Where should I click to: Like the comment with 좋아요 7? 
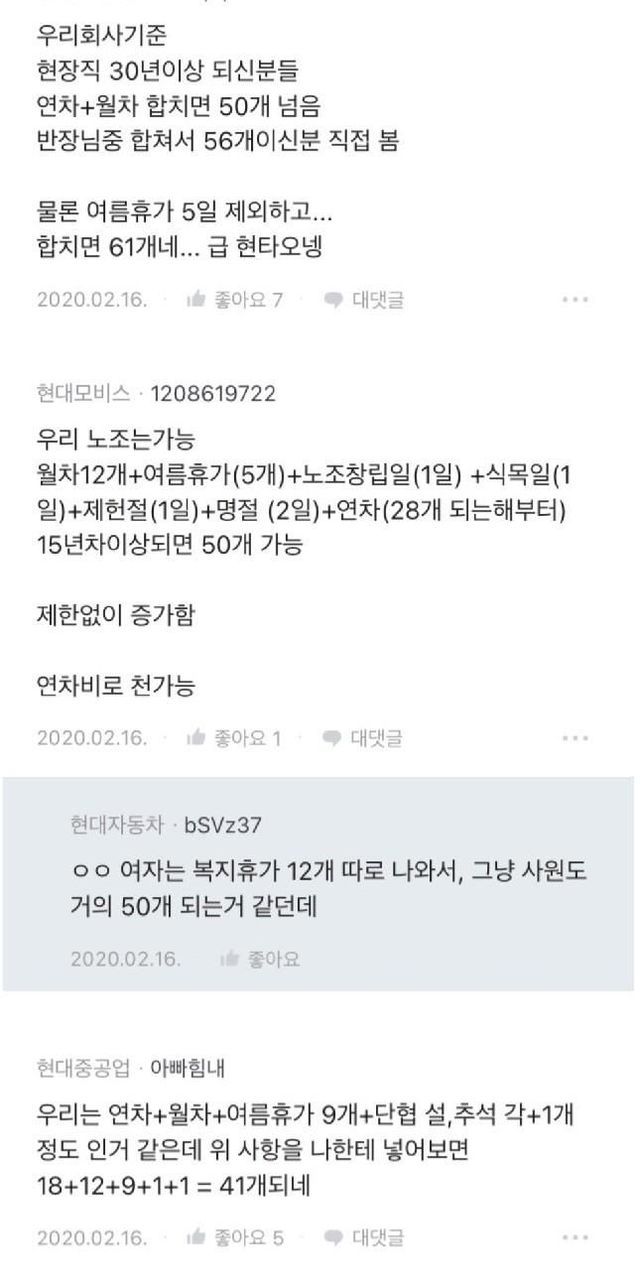pos(235,299)
